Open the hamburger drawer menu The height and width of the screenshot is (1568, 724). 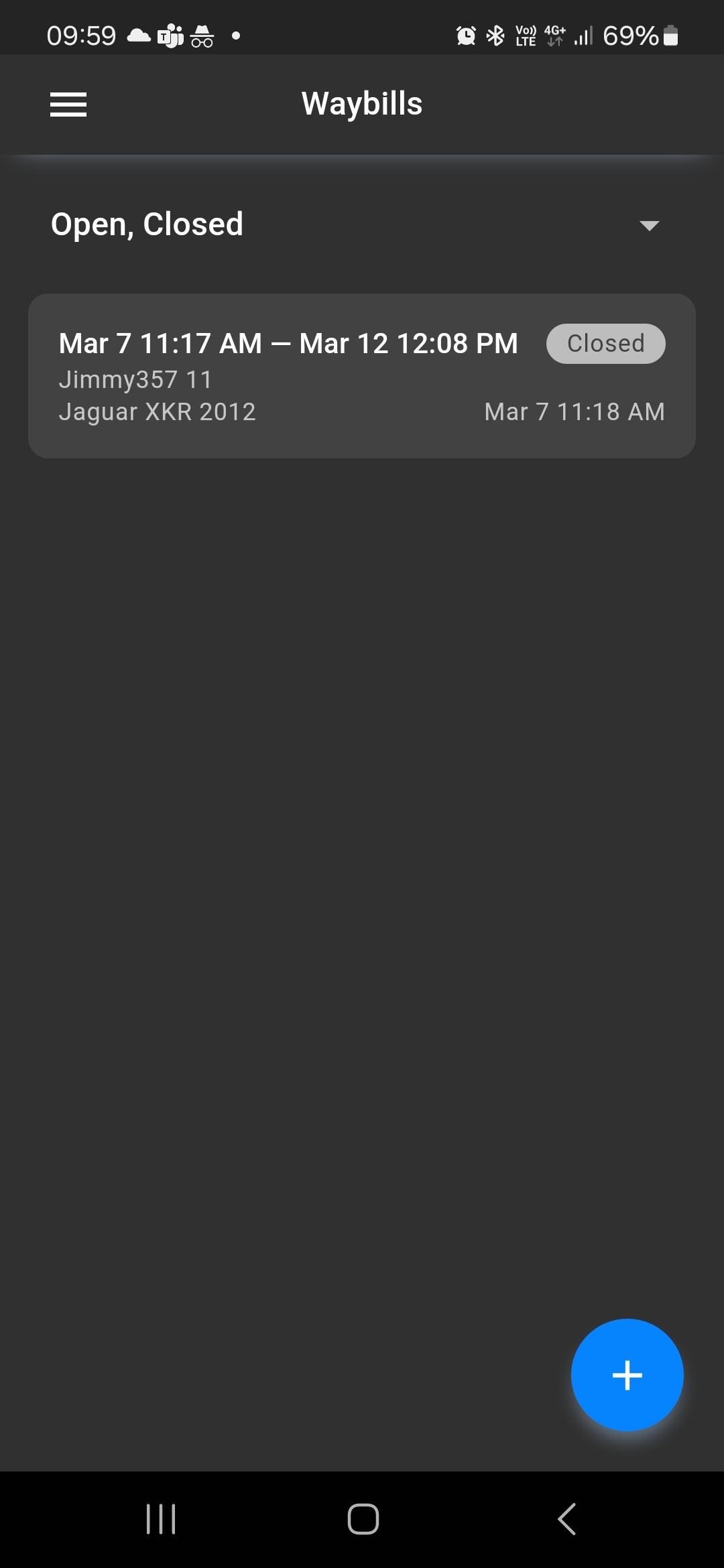pyautogui.click(x=68, y=105)
